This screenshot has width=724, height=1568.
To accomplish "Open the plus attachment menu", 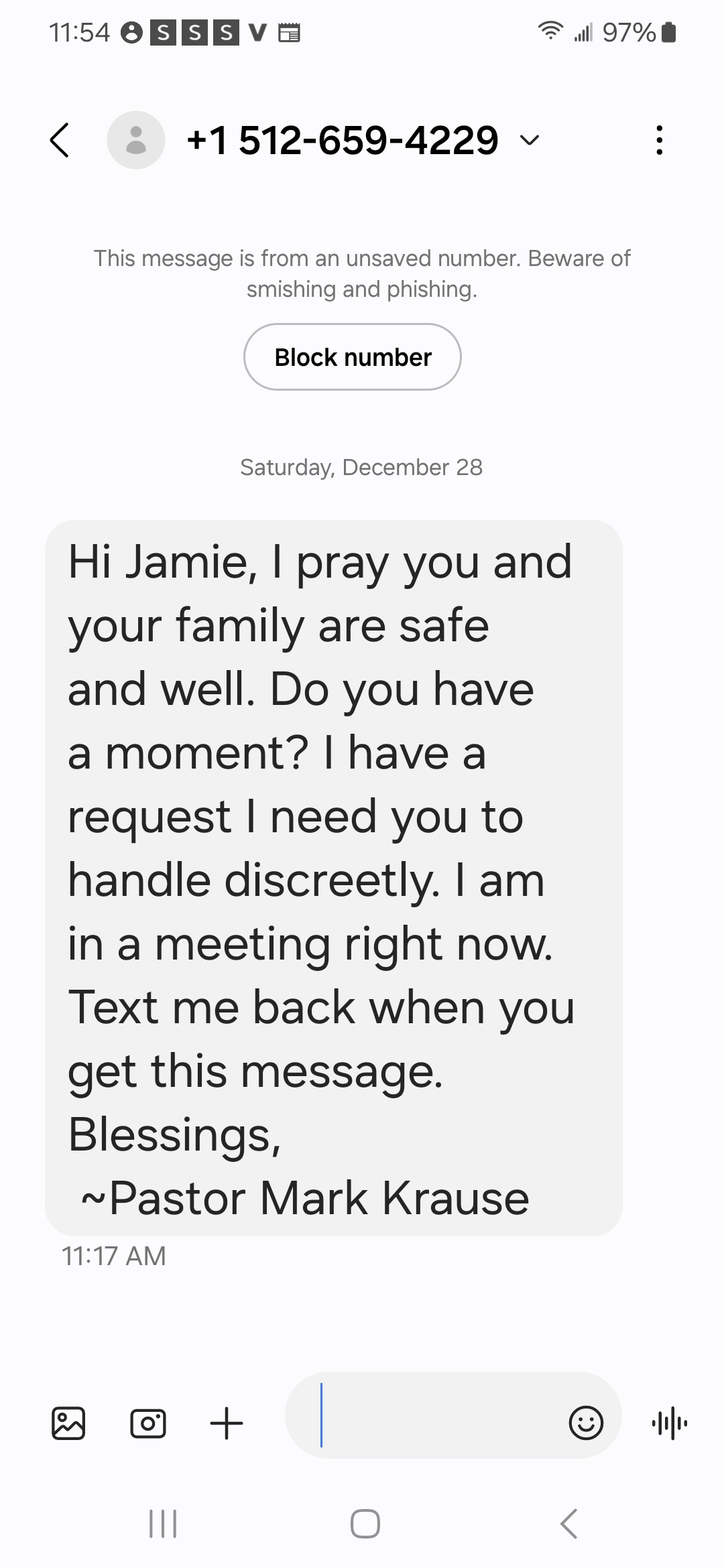I will pyautogui.click(x=227, y=1423).
